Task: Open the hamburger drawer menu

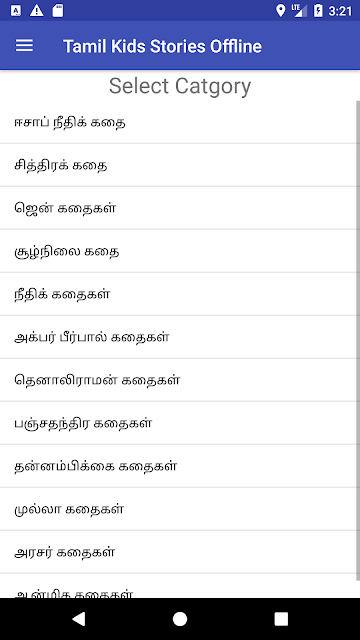Action: click(24, 46)
